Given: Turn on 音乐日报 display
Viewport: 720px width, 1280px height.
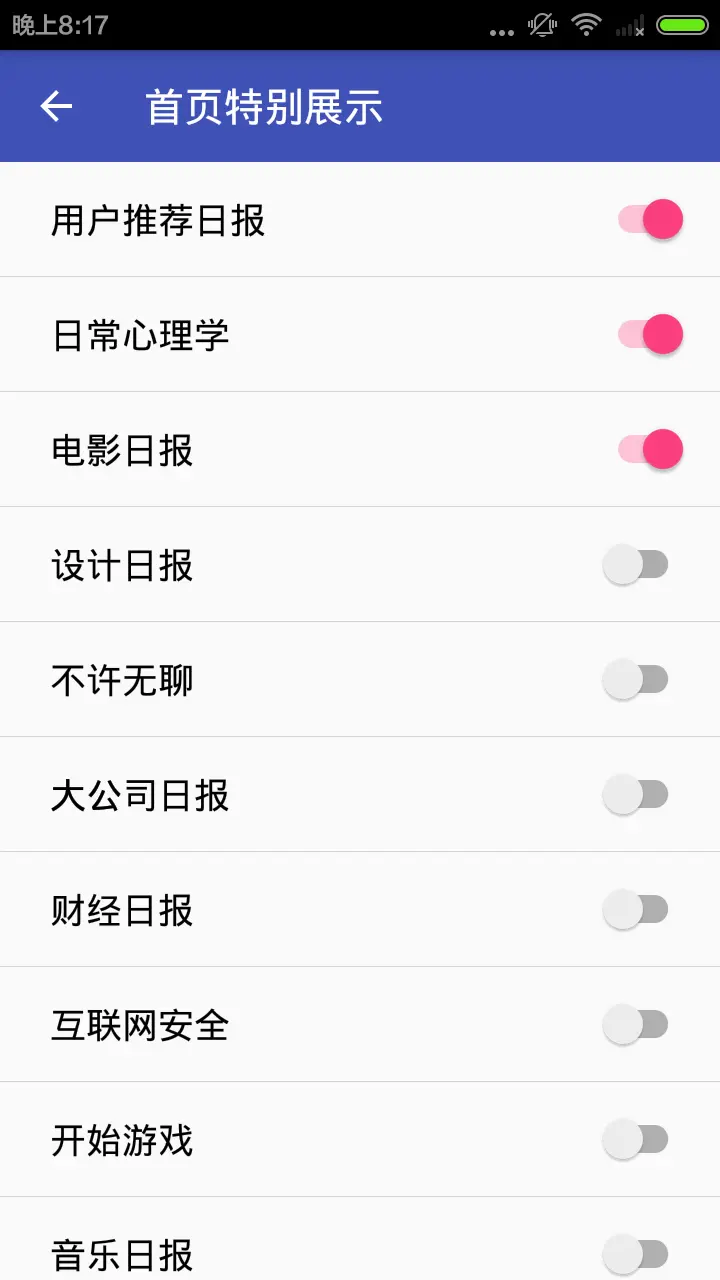Looking at the screenshot, I should [x=636, y=1254].
